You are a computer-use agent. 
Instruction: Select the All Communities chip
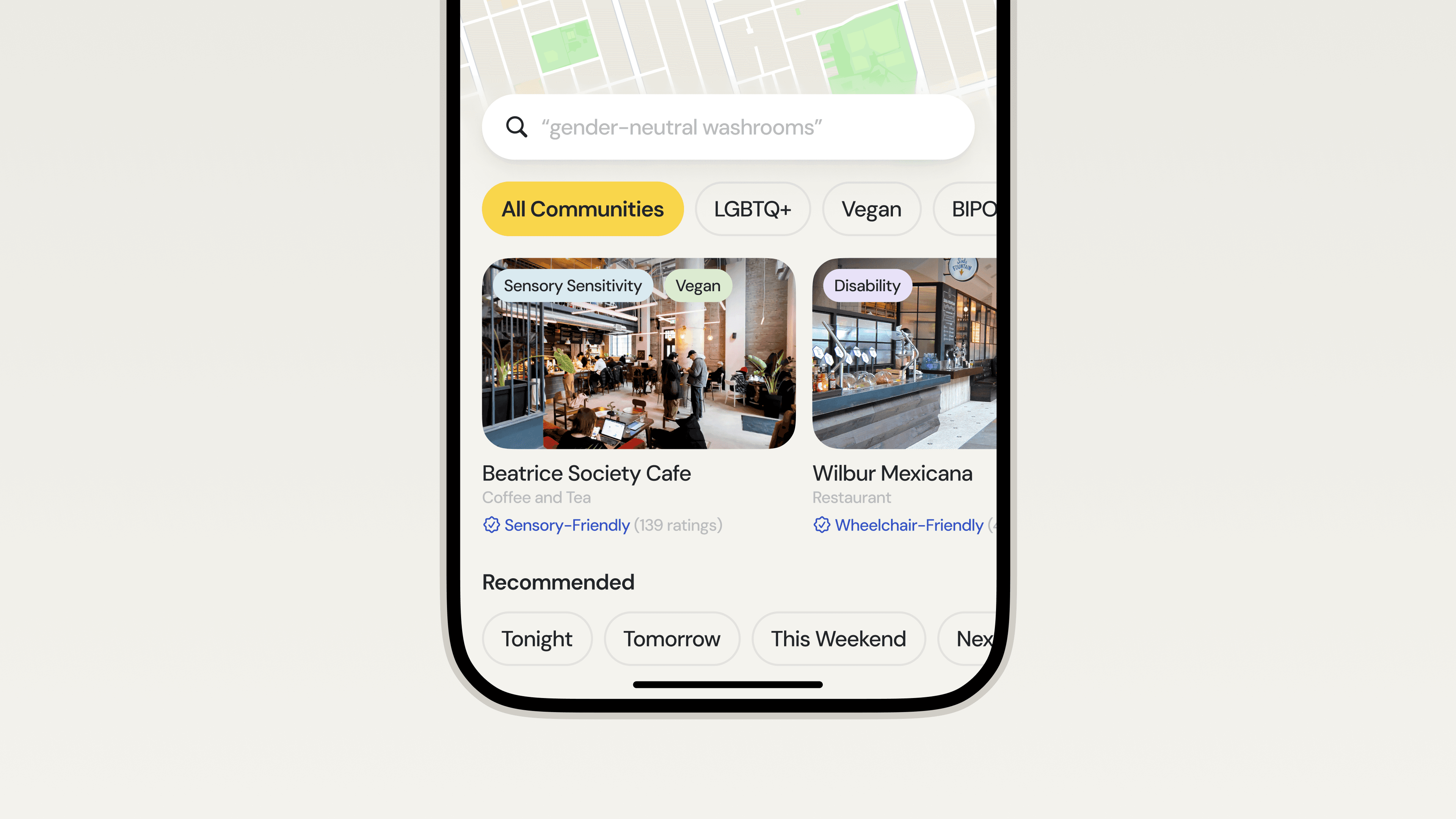pos(582,209)
